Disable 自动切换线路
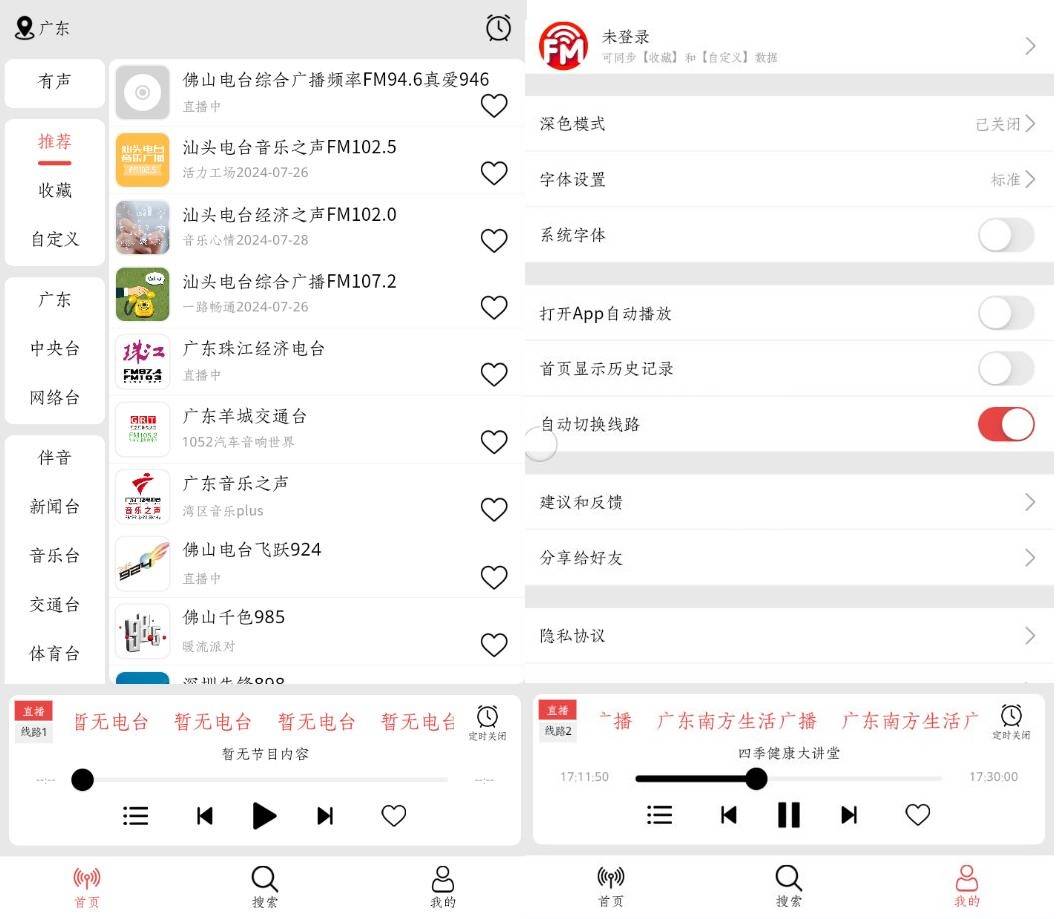Image resolution: width=1057 pixels, height=919 pixels. pyautogui.click(x=1005, y=424)
